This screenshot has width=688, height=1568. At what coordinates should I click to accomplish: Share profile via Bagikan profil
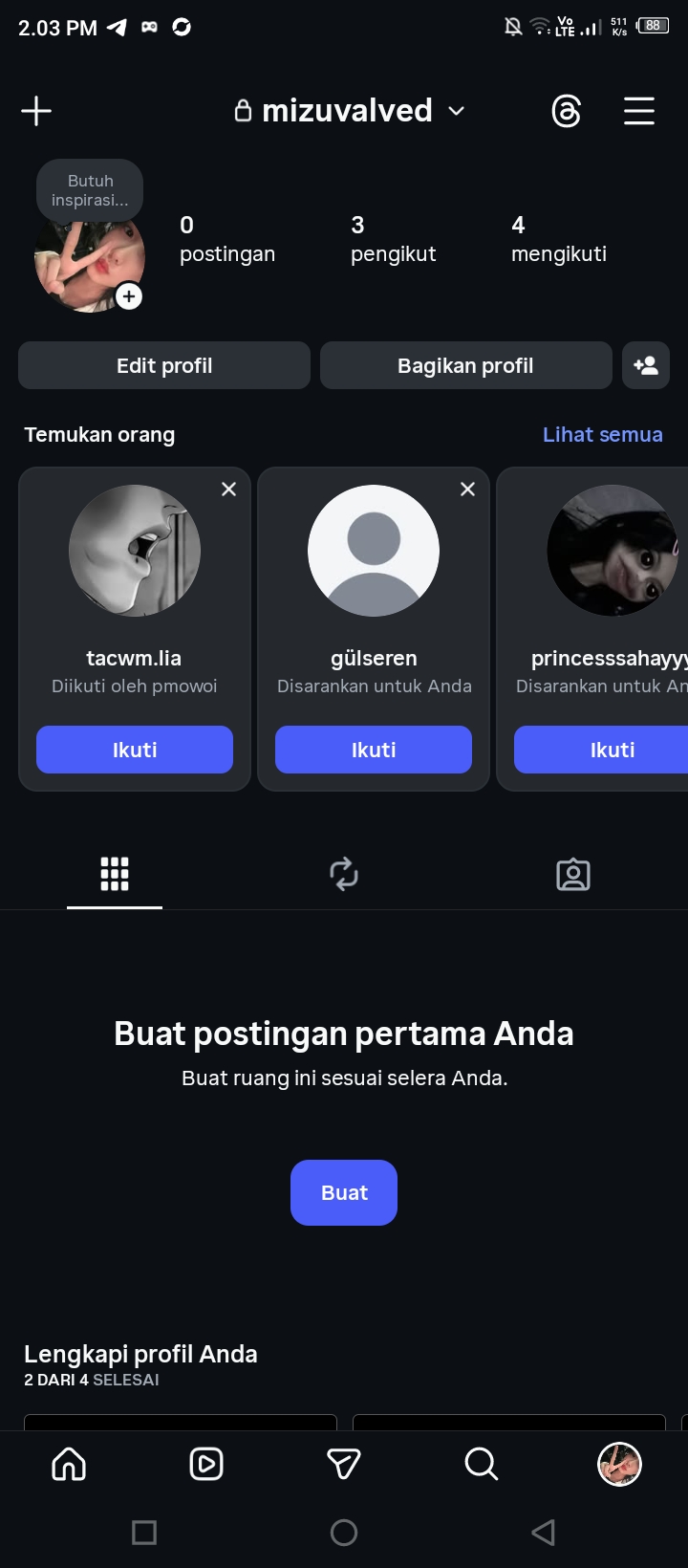tap(465, 365)
